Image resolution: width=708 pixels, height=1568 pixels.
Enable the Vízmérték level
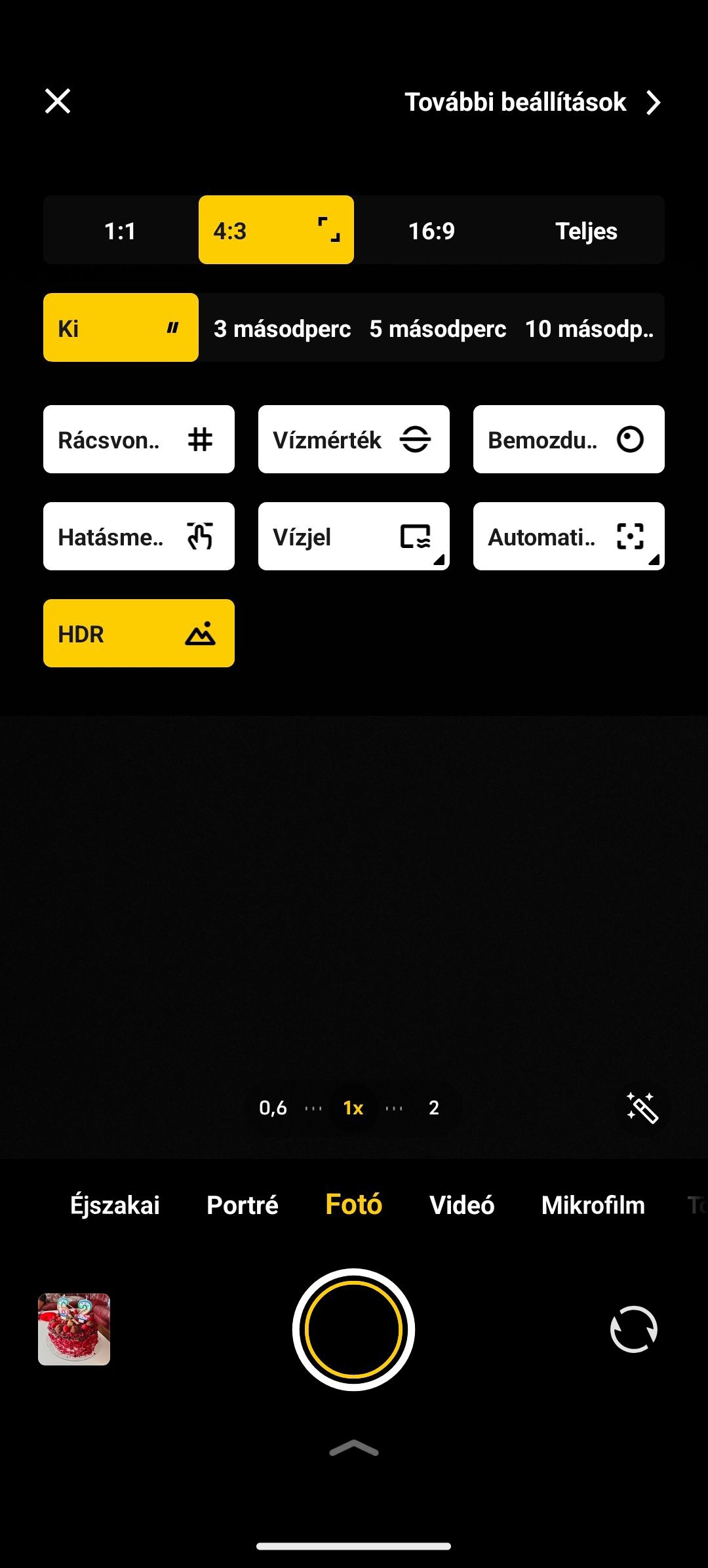click(x=354, y=439)
